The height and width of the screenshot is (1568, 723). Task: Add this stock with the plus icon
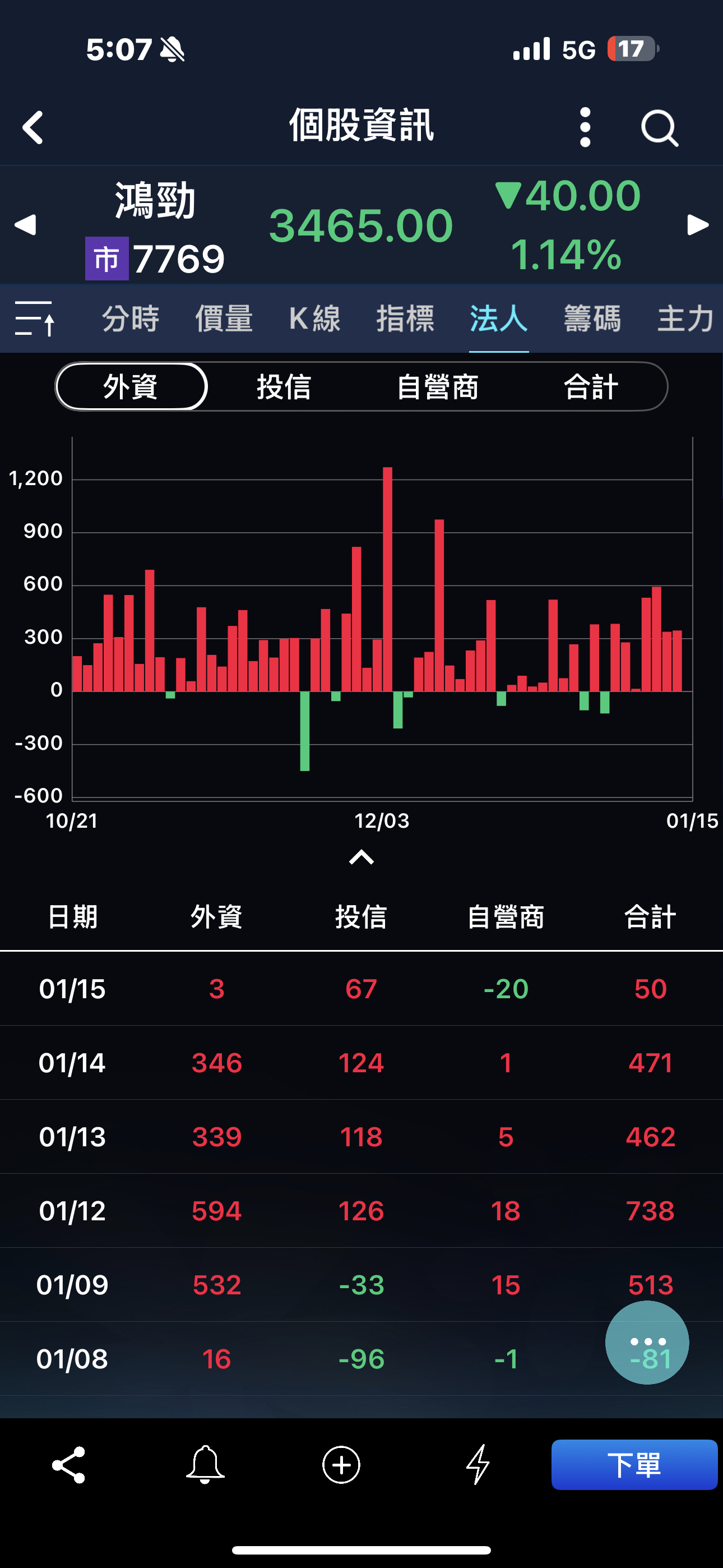pyautogui.click(x=341, y=1464)
